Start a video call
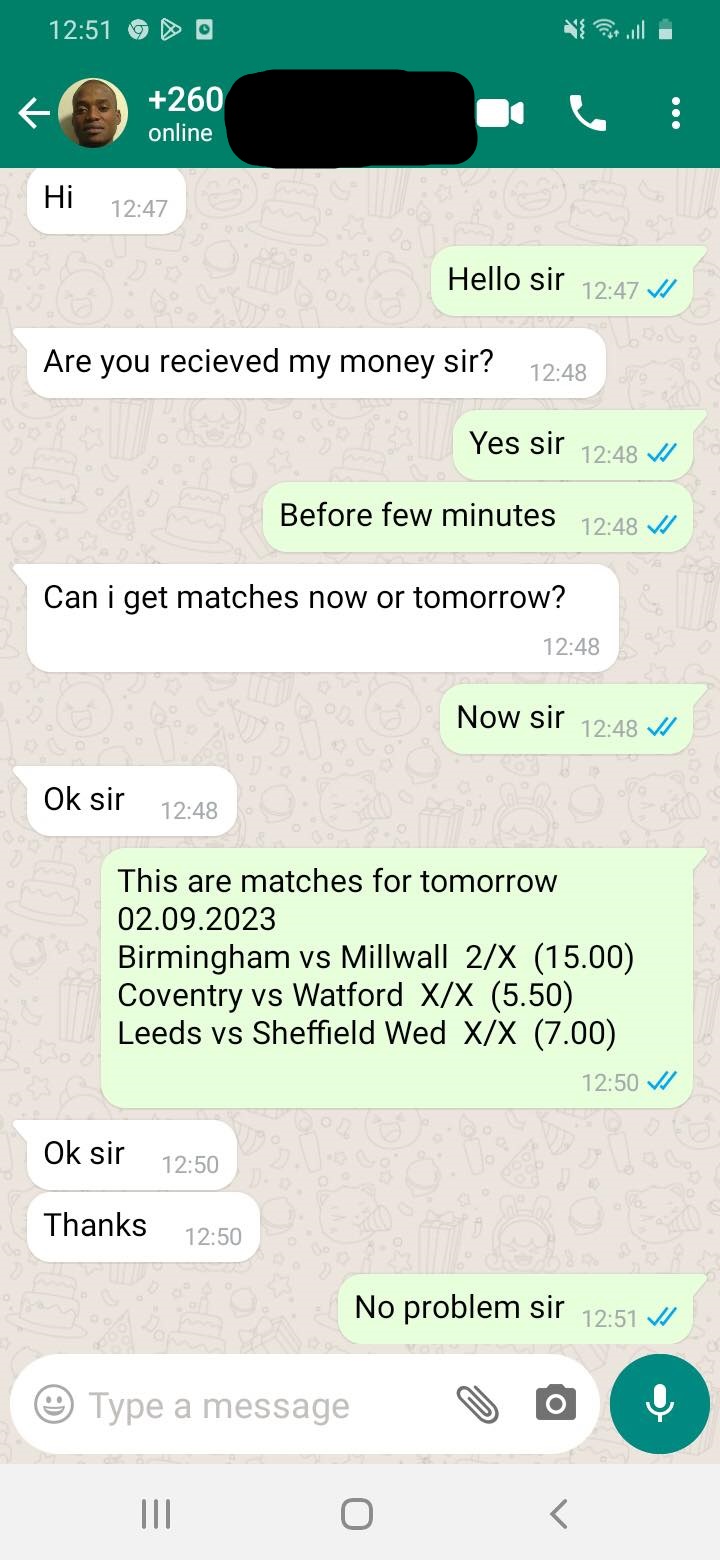This screenshot has width=720, height=1560. pos(500,113)
